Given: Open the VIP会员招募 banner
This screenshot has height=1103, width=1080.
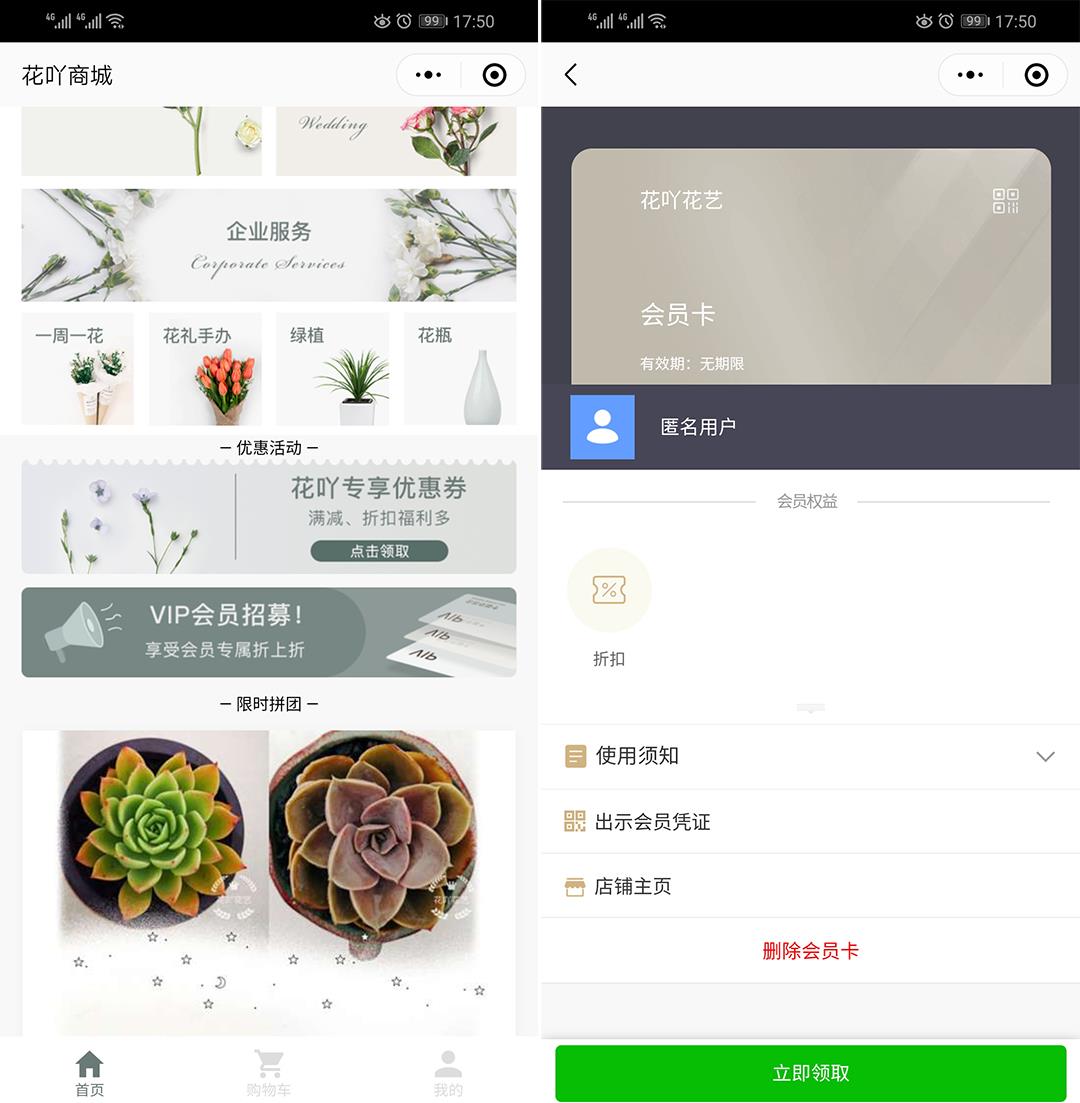Looking at the screenshot, I should point(269,632).
